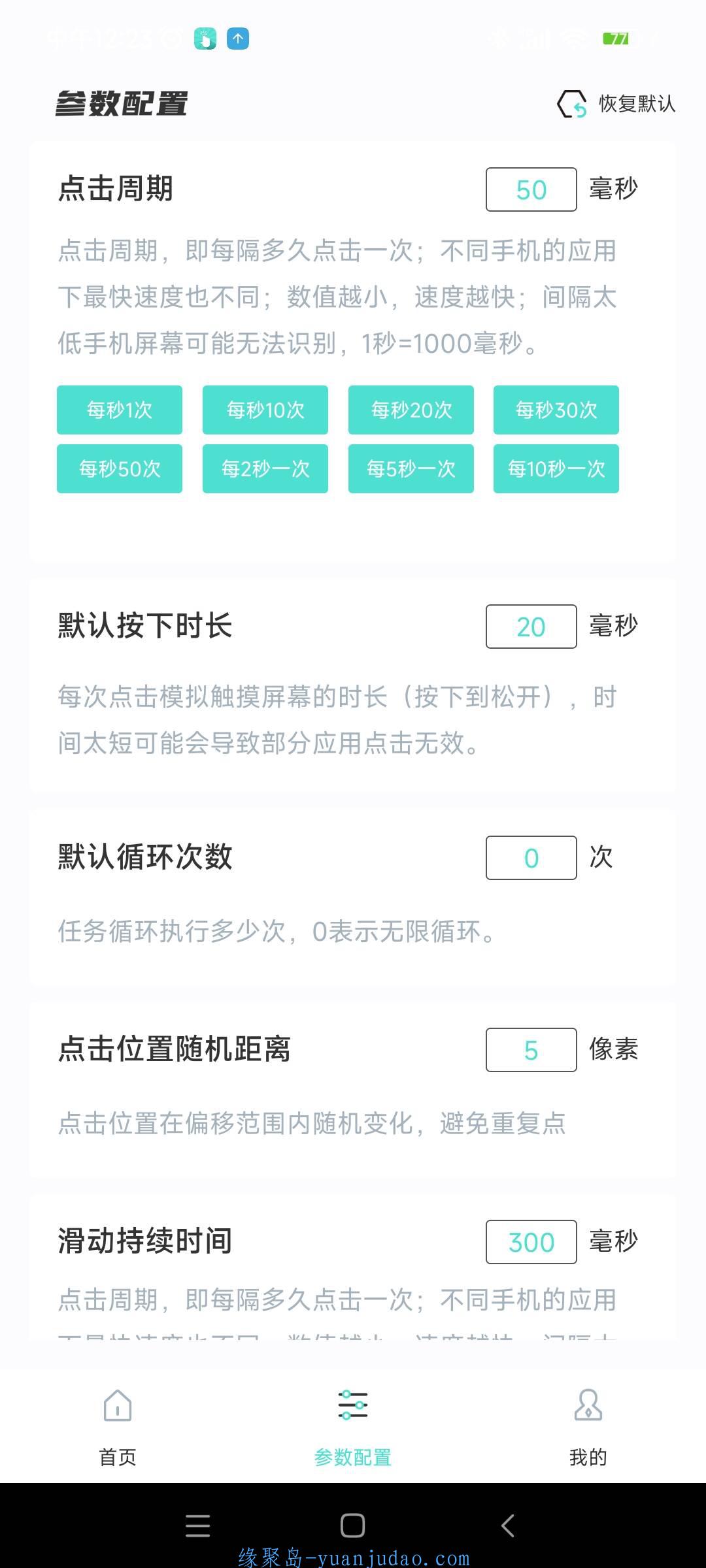
Task: Edit the 默认循环次数 count field
Action: click(x=531, y=858)
